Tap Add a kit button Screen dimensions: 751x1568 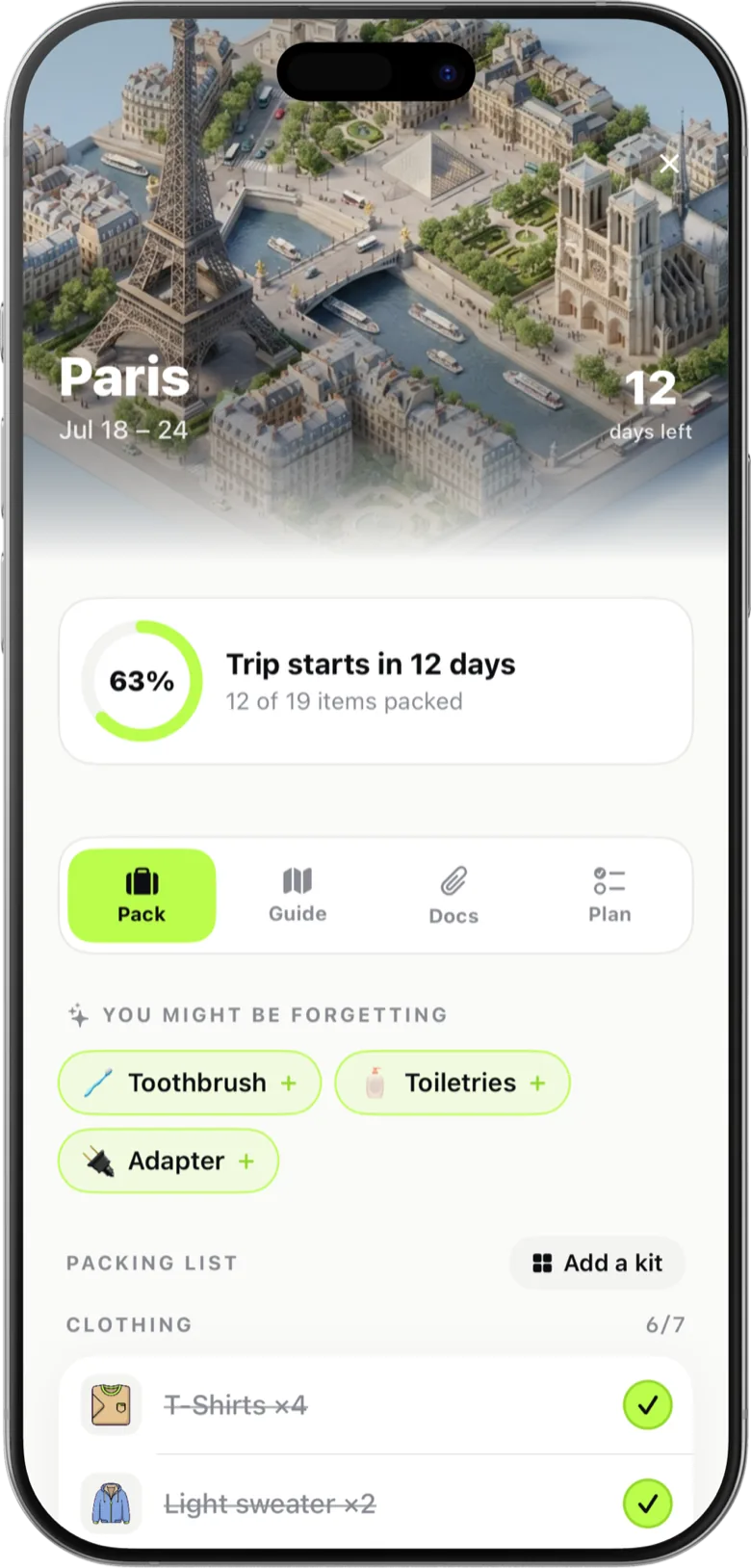click(x=597, y=1263)
